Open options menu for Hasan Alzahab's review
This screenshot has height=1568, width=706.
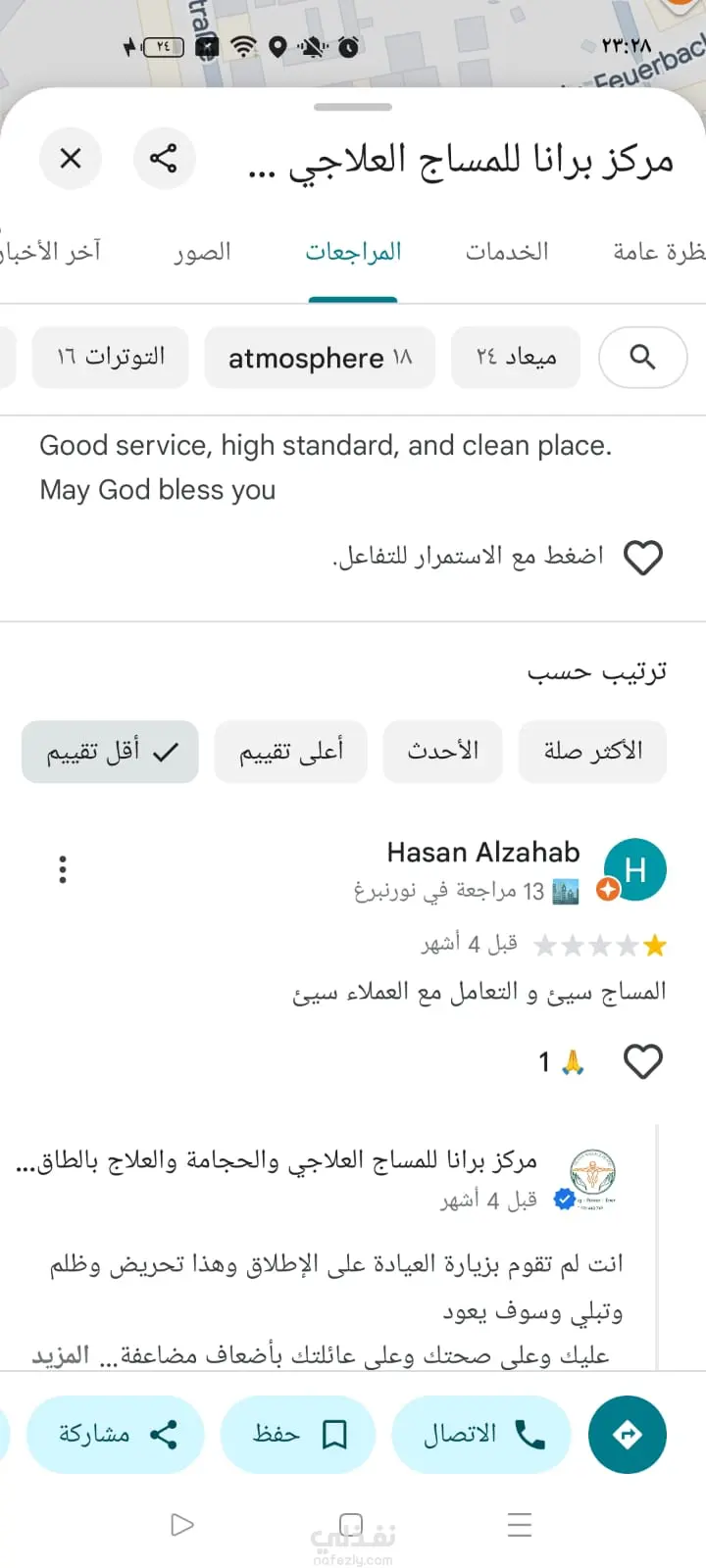pos(63,869)
